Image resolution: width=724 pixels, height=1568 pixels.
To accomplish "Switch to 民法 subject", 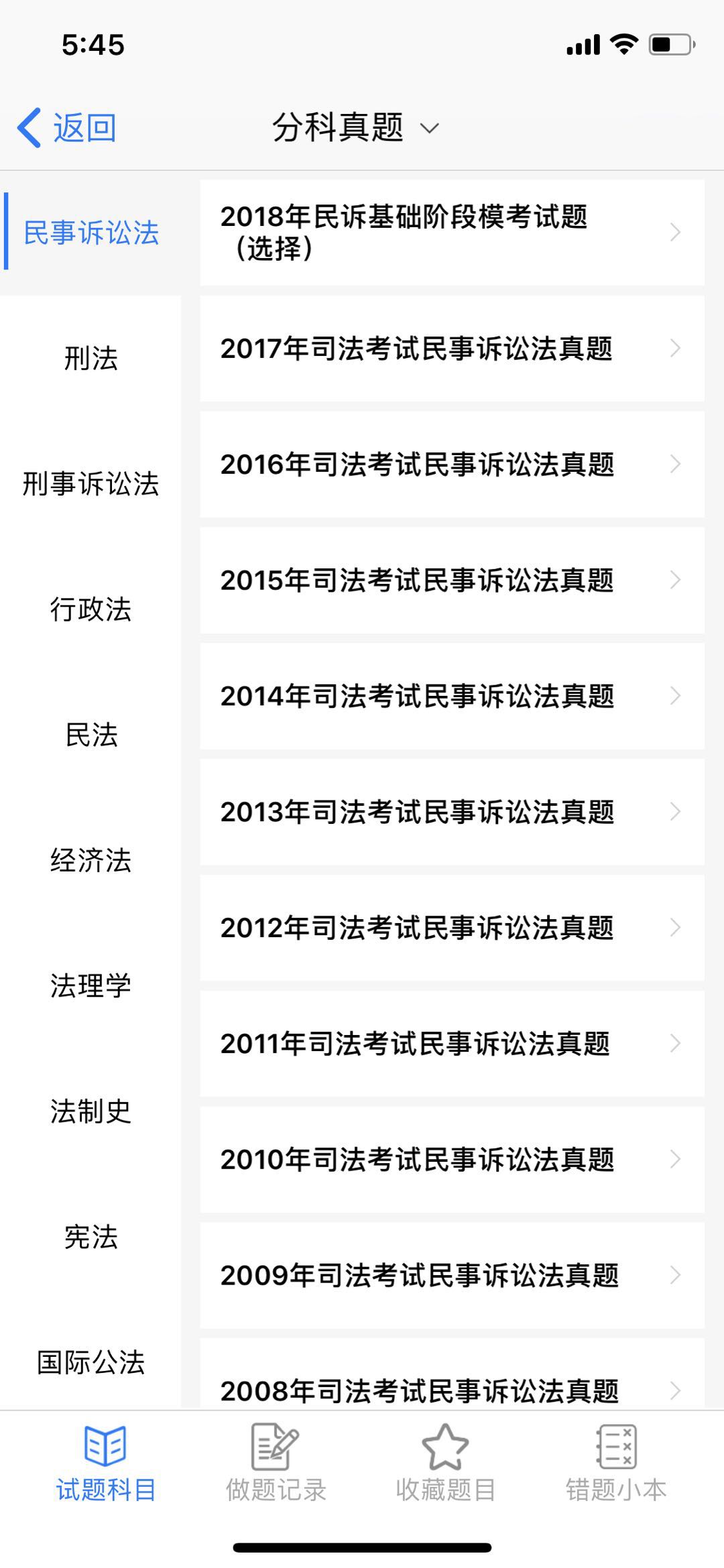I will 90,735.
